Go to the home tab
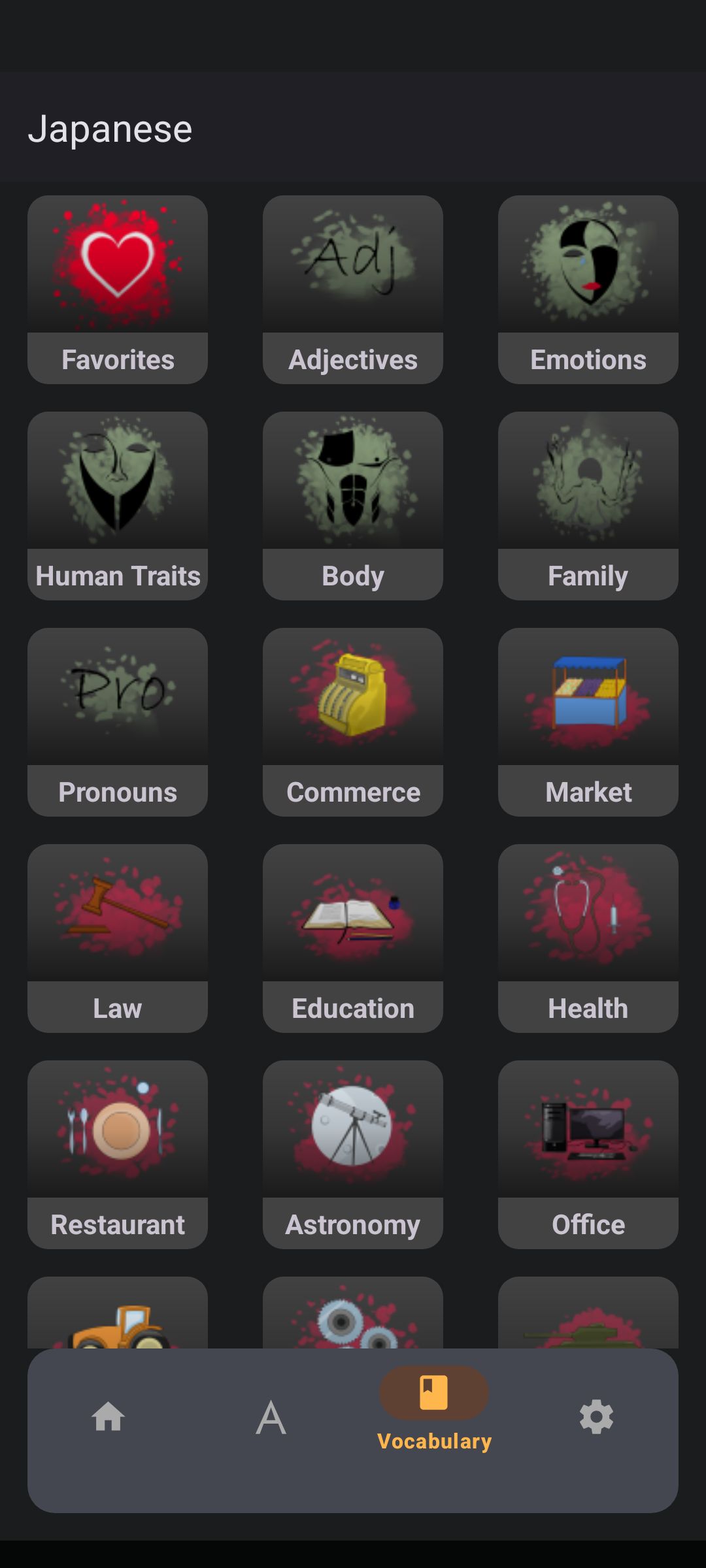706x1568 pixels. pyautogui.click(x=109, y=1418)
